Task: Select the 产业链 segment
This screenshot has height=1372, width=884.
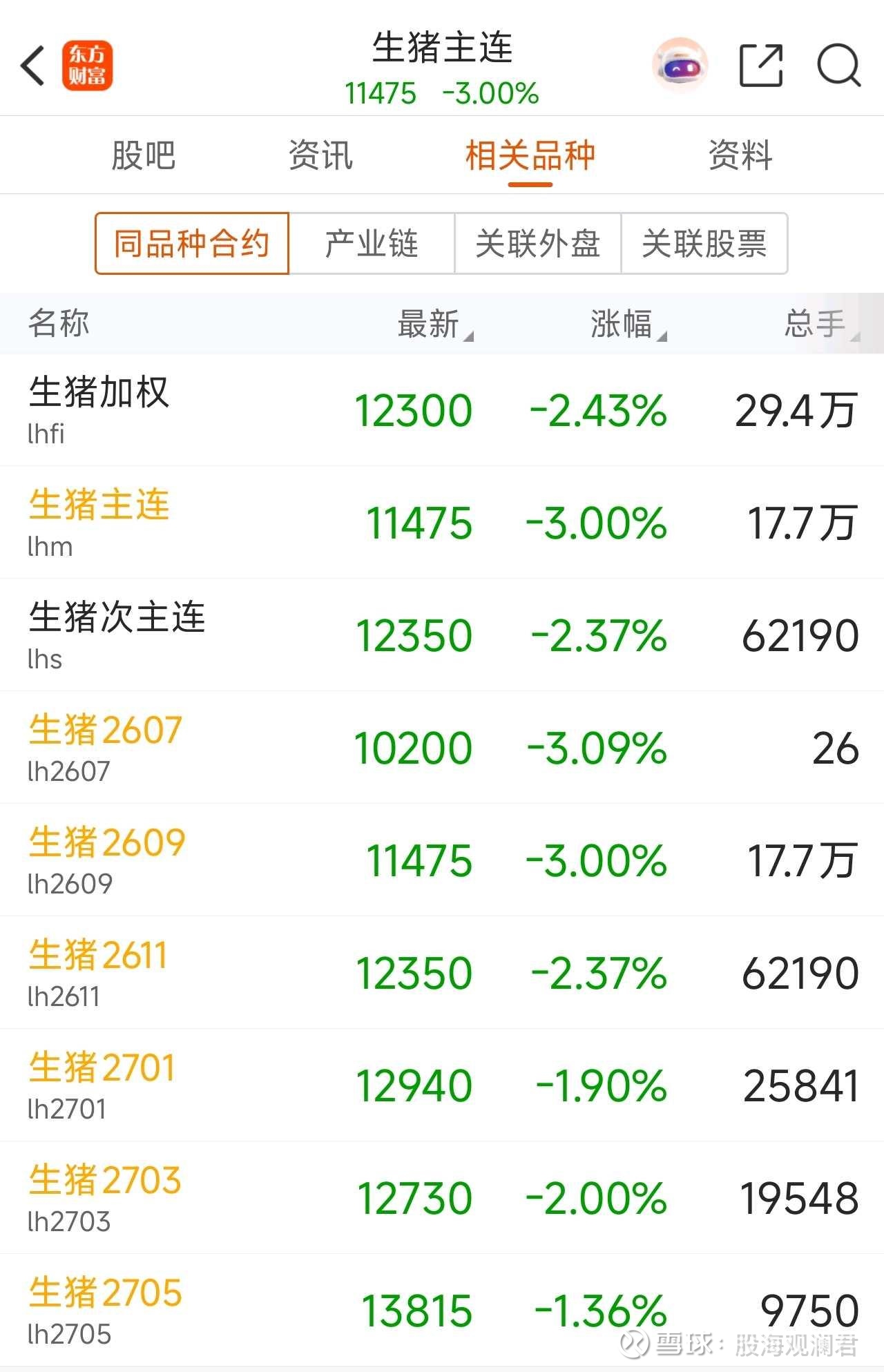Action: 372,244
